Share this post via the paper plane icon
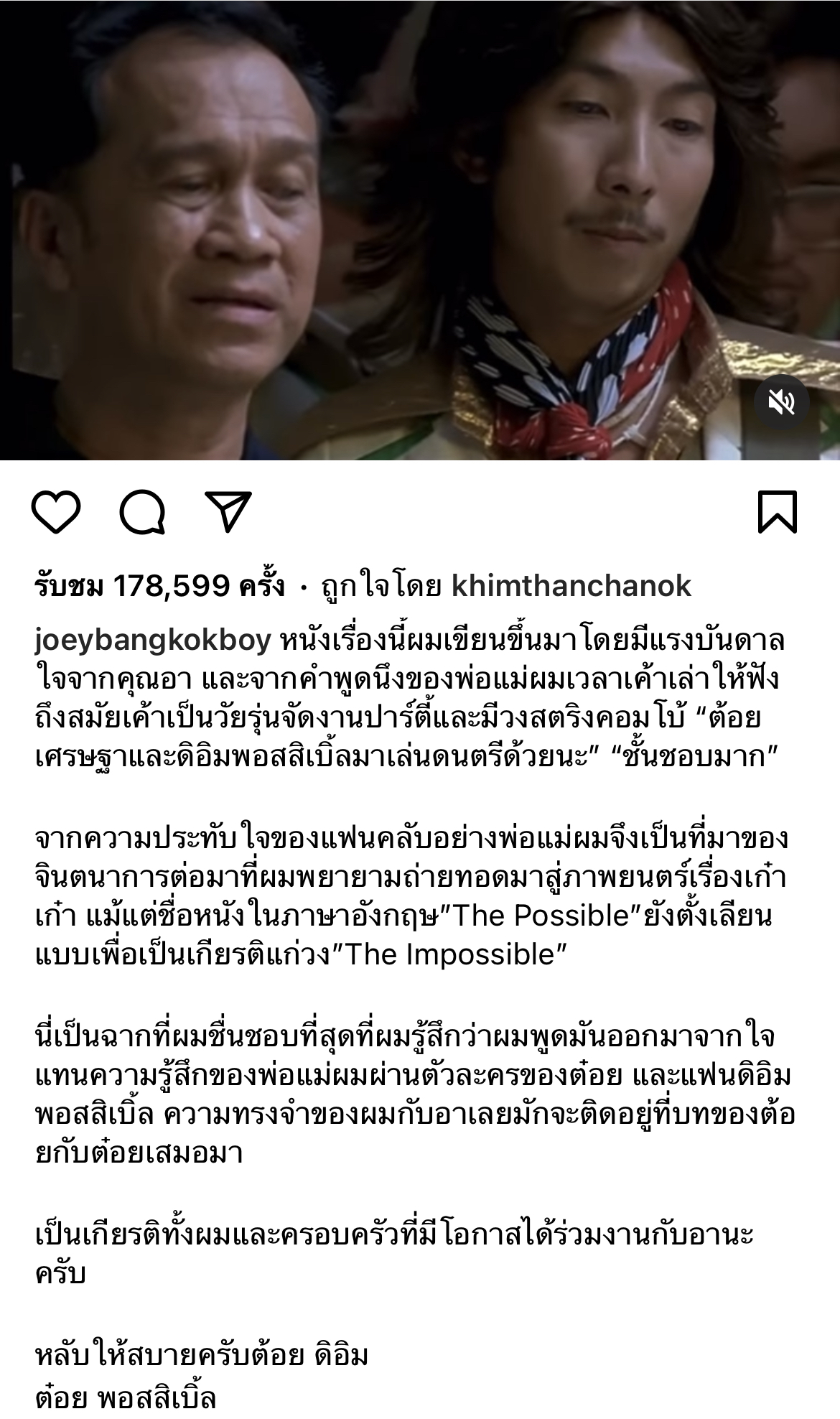Image resolution: width=840 pixels, height=1419 pixels. [x=228, y=511]
